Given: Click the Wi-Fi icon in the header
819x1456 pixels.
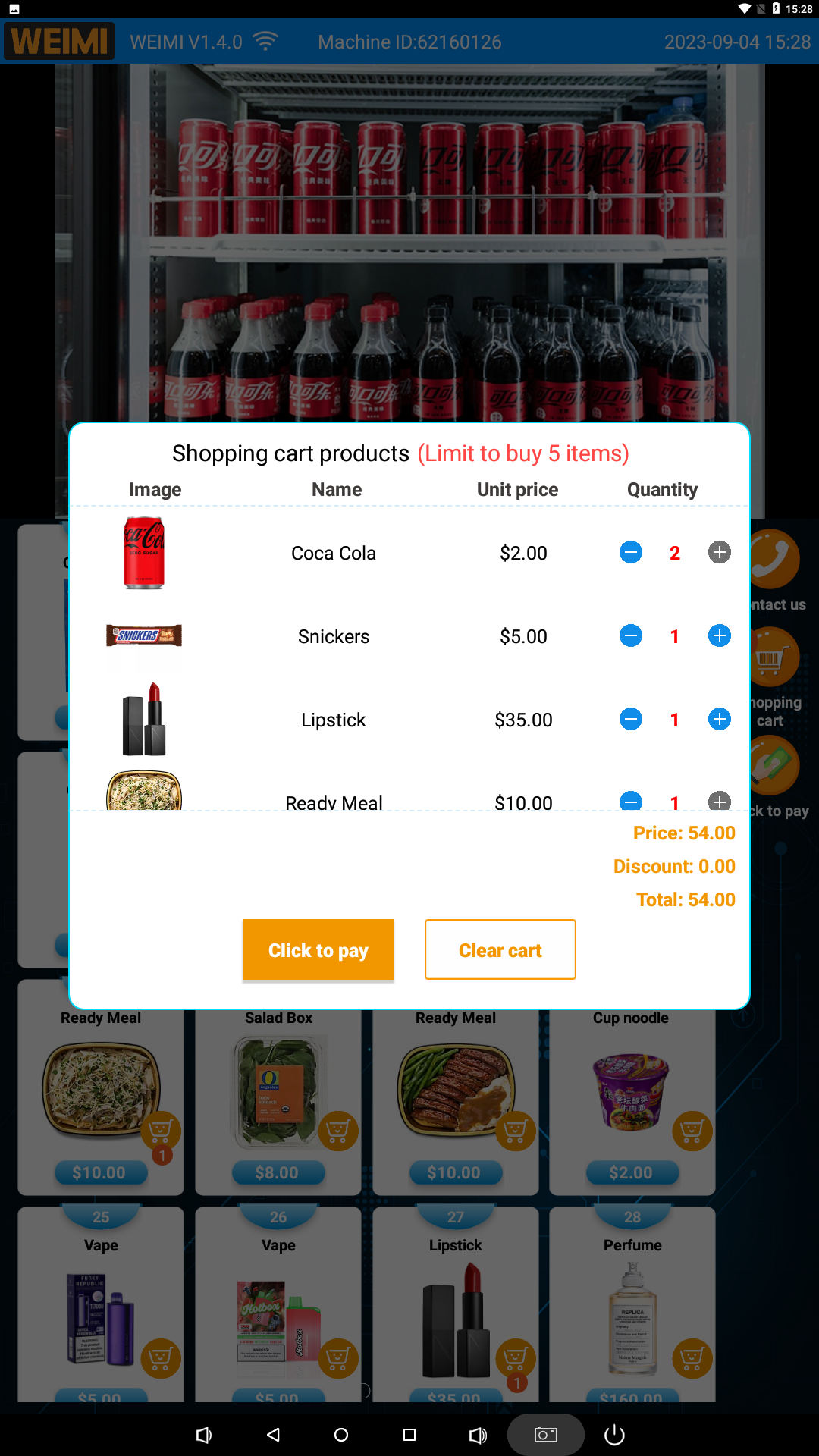Looking at the screenshot, I should coord(265,41).
